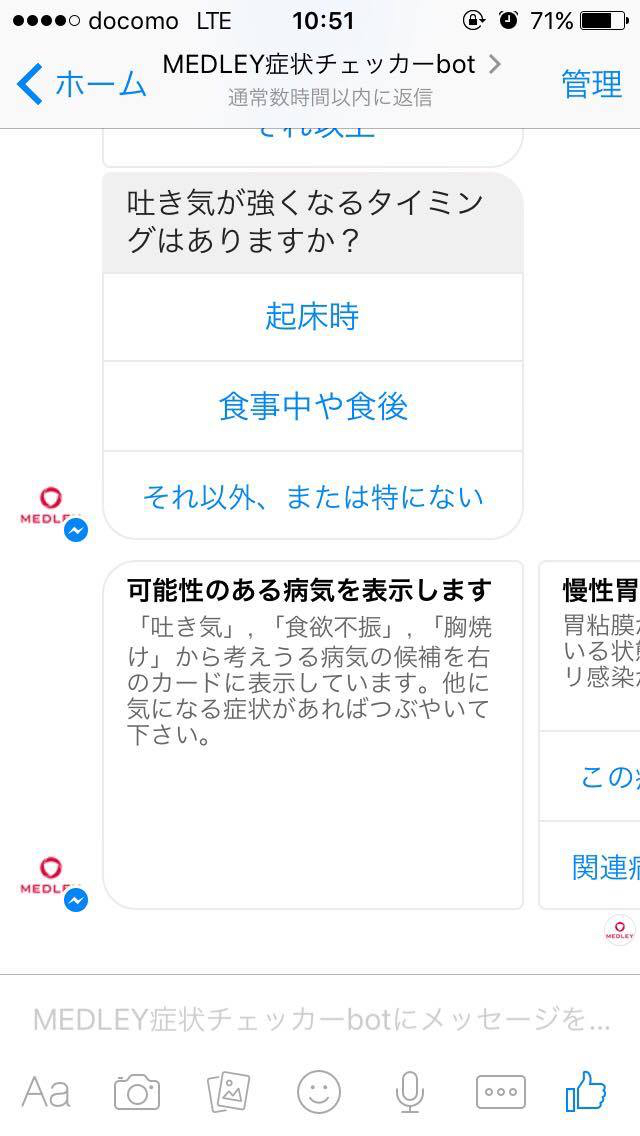
Task: Open the Aa text keyboard
Action: coord(46,1092)
